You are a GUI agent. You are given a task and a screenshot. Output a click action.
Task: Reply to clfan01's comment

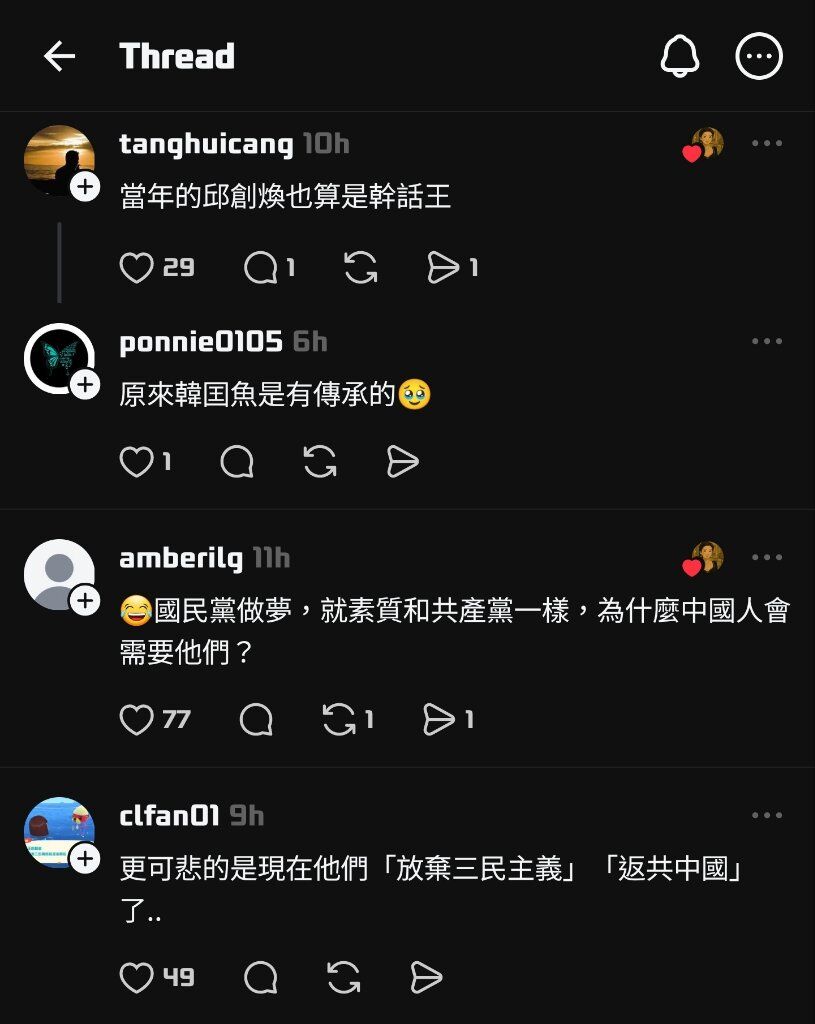tap(261, 978)
